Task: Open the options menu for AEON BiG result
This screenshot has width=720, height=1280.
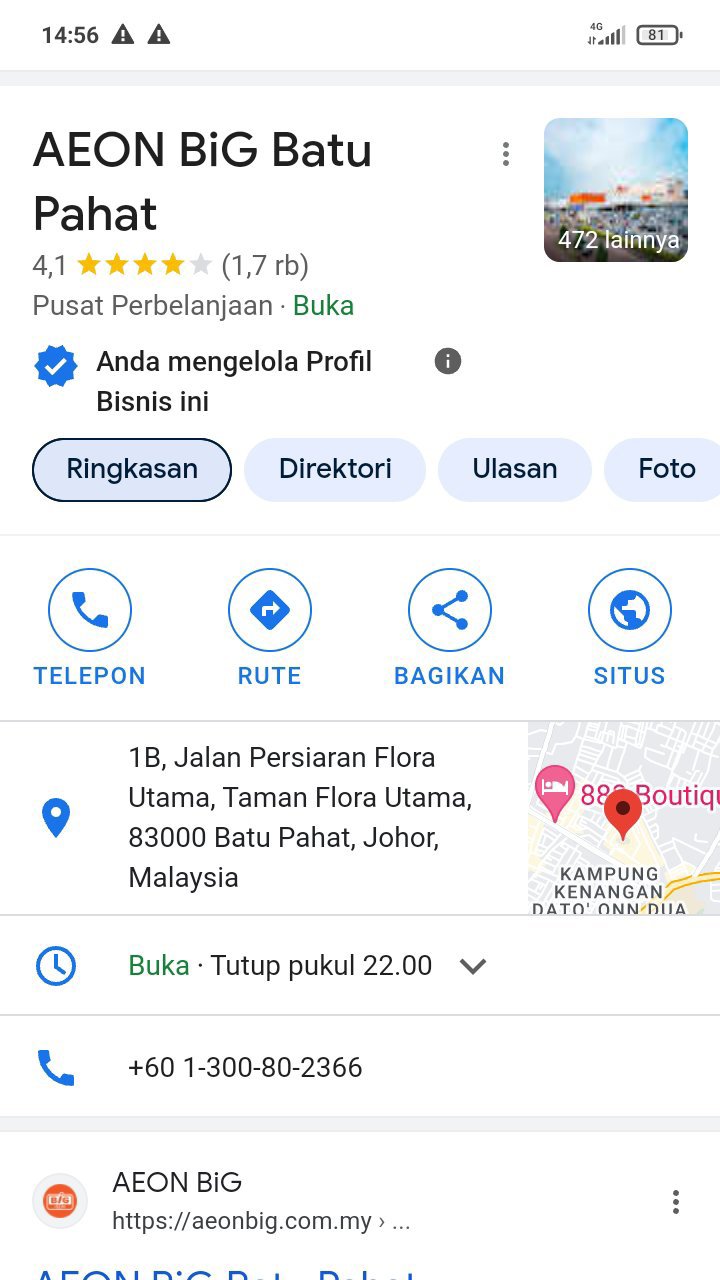Action: [x=676, y=1202]
